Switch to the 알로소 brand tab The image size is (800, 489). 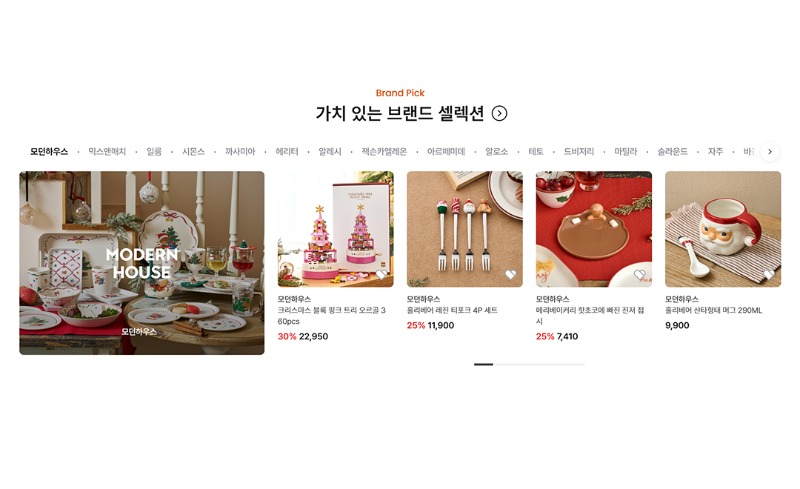(497, 152)
